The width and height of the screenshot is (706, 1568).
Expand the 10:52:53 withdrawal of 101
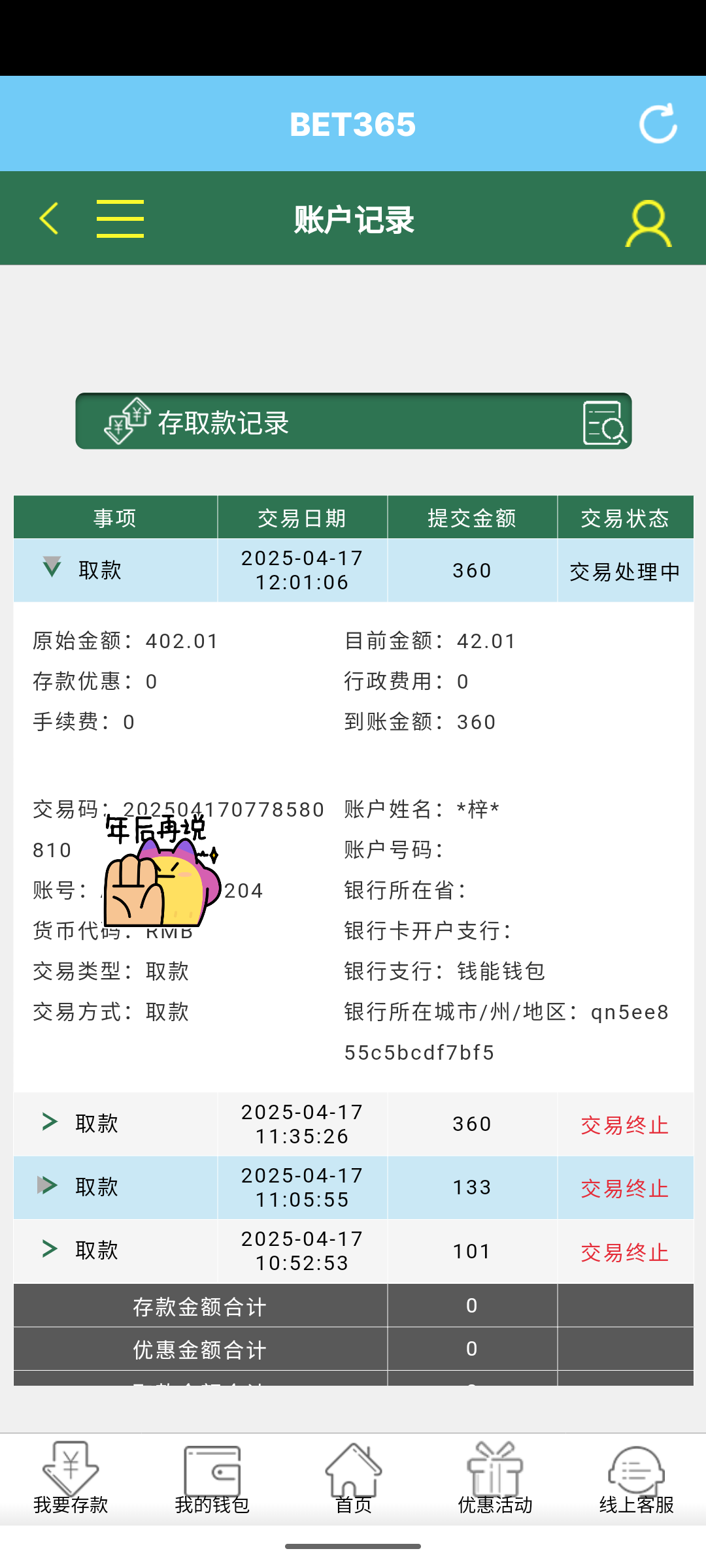pyautogui.click(x=50, y=1249)
